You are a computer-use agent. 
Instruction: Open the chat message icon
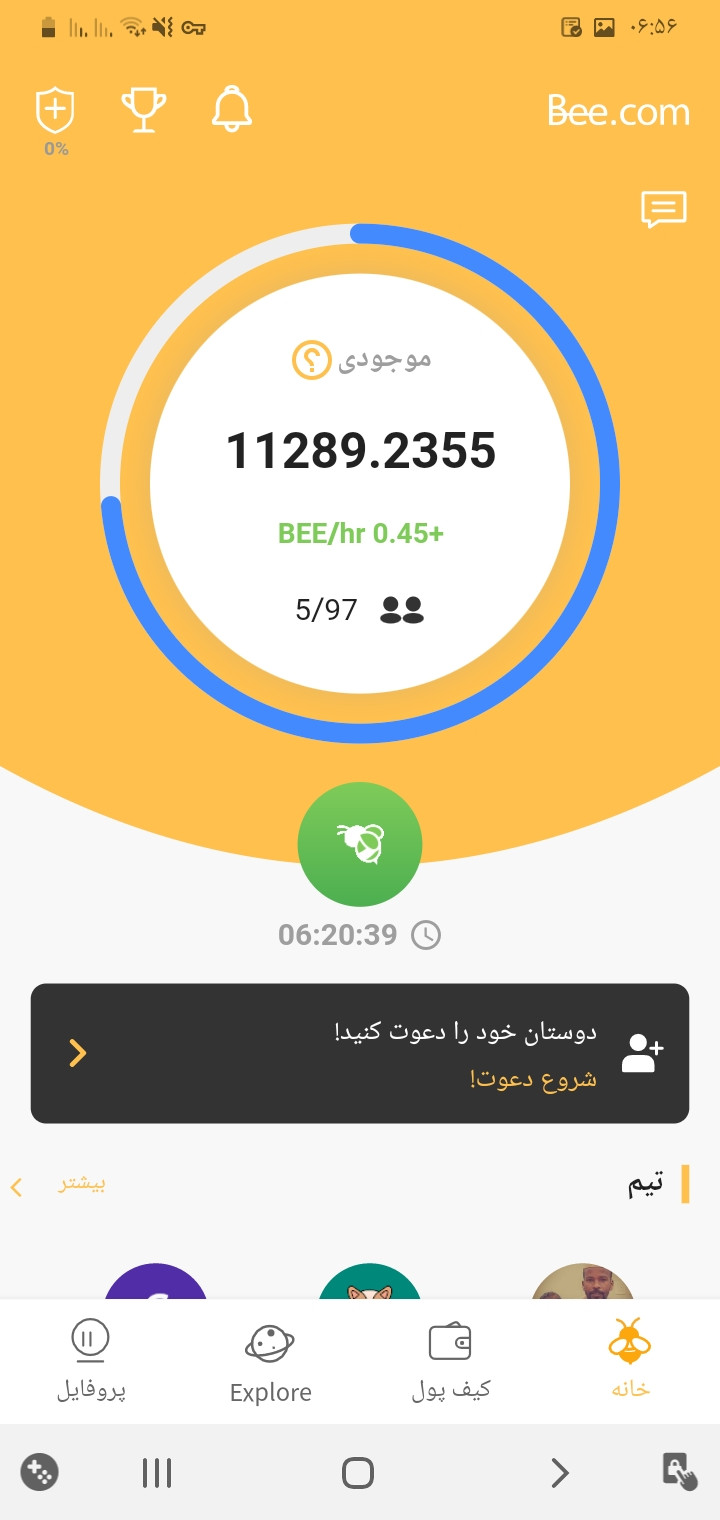click(x=664, y=209)
